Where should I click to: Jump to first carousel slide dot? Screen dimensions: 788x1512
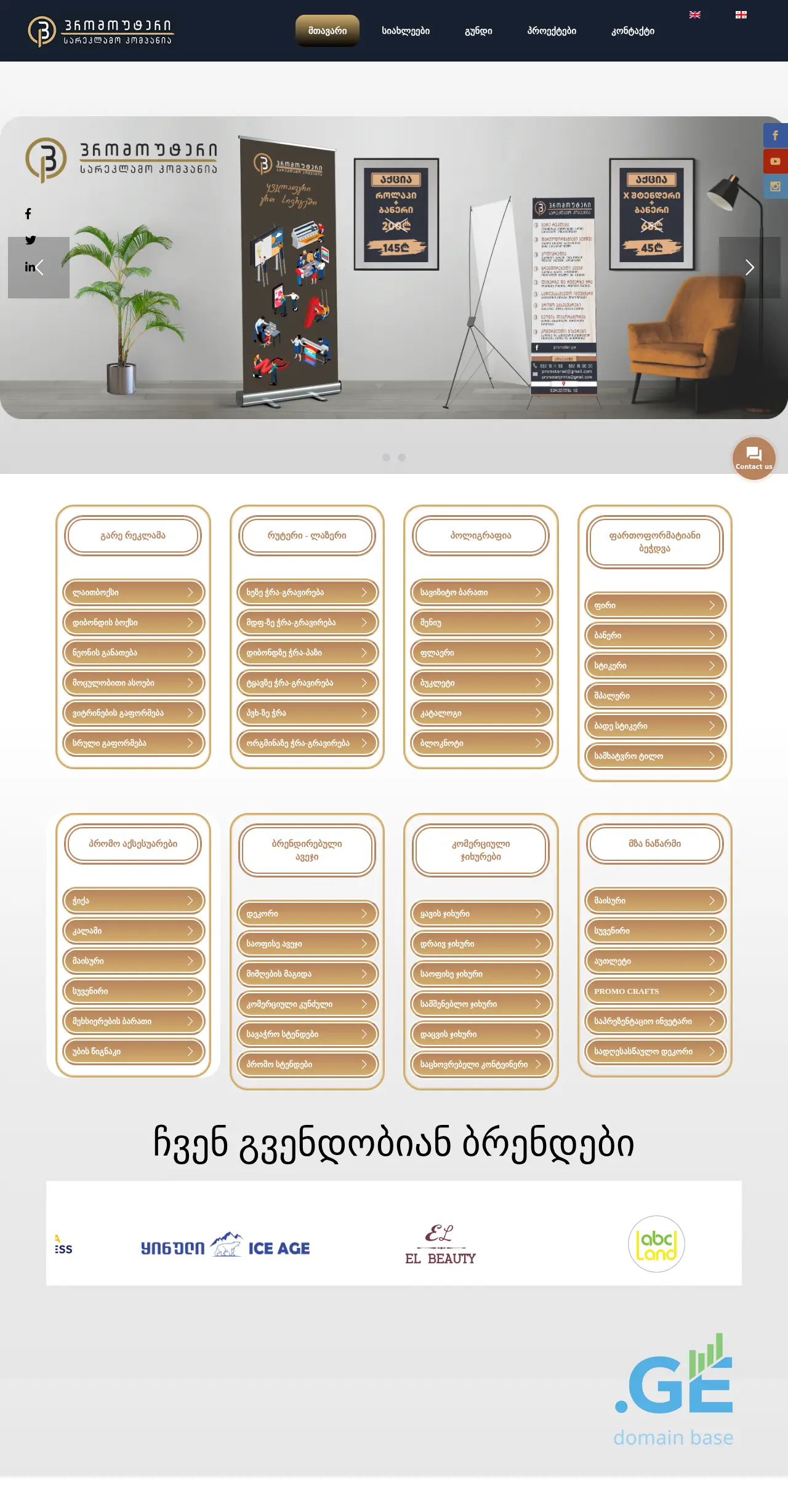click(386, 457)
